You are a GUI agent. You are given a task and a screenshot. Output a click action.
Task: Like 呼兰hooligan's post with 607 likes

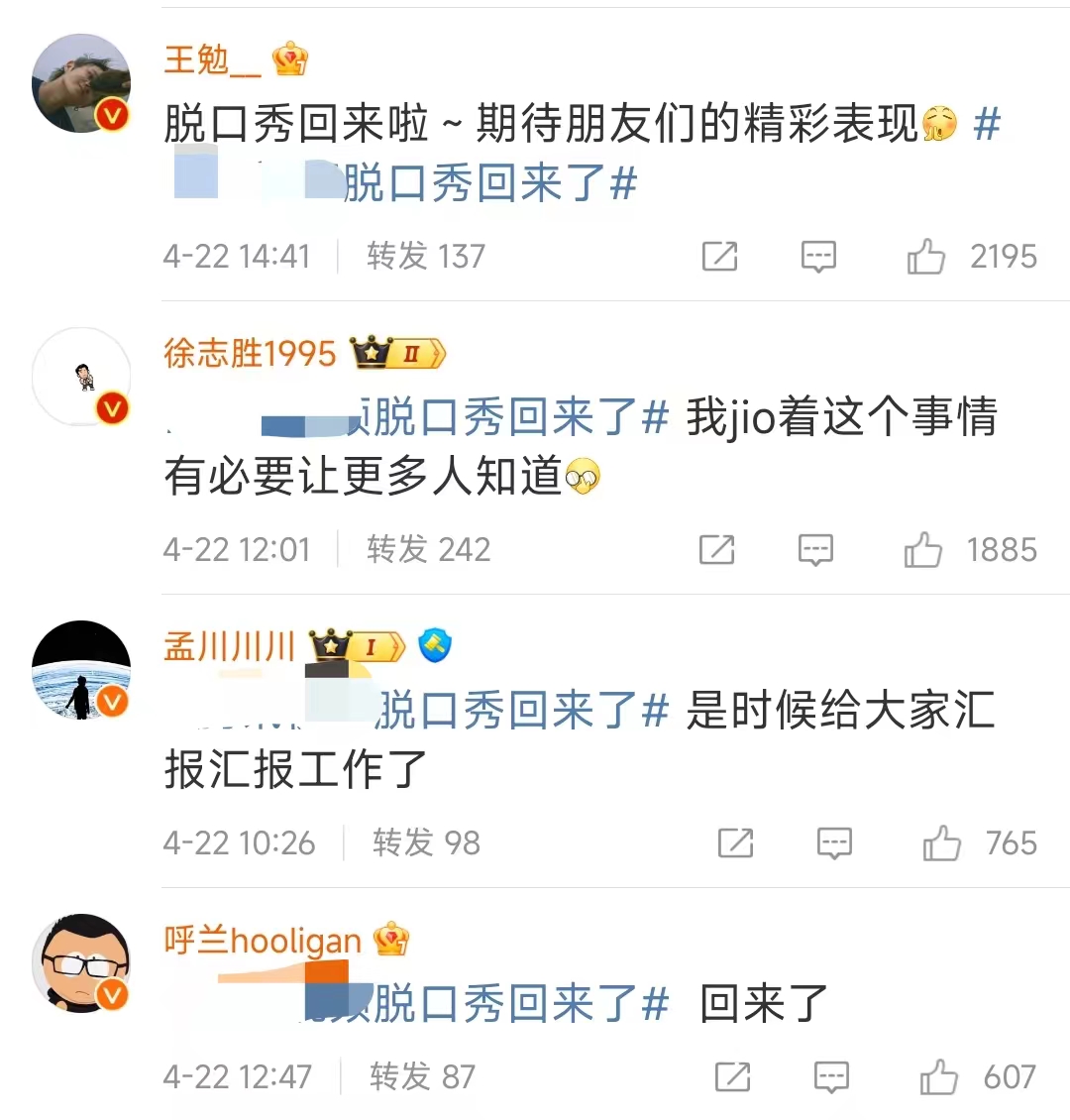tap(938, 1077)
